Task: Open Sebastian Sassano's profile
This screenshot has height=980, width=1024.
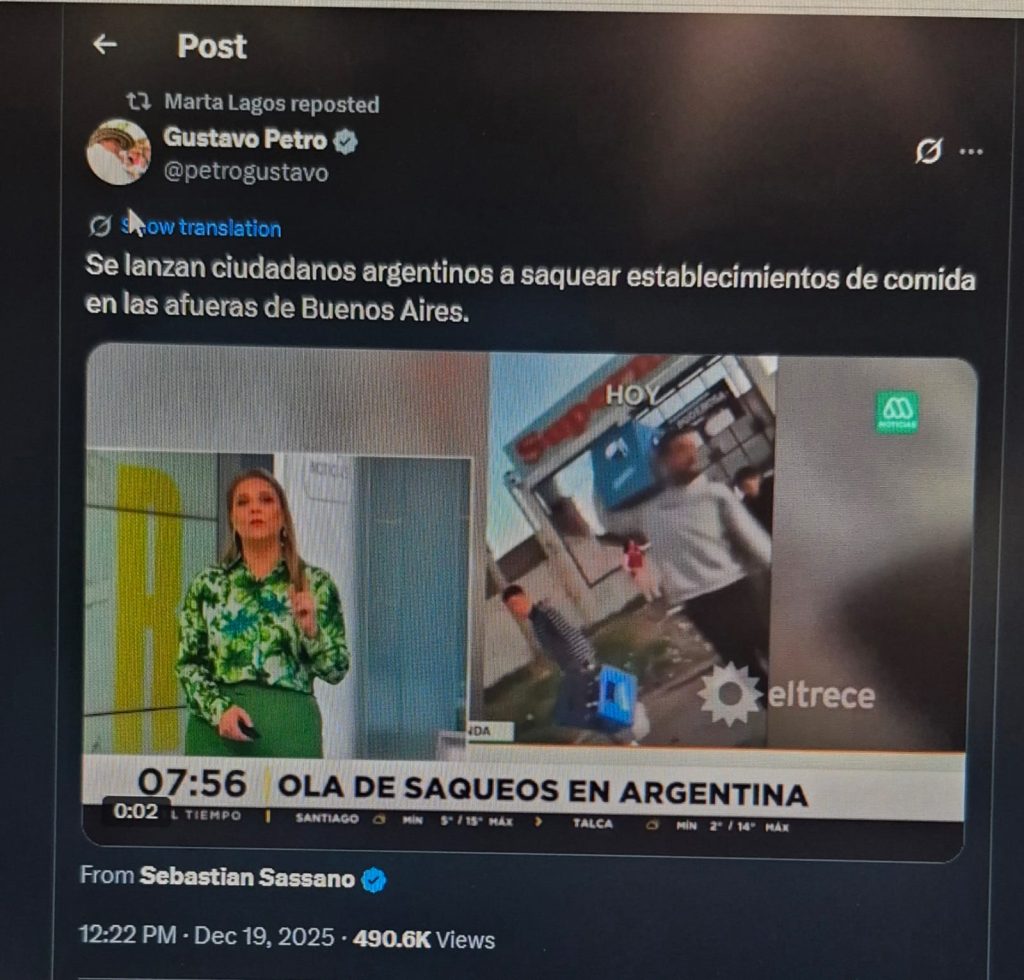Action: tap(247, 878)
